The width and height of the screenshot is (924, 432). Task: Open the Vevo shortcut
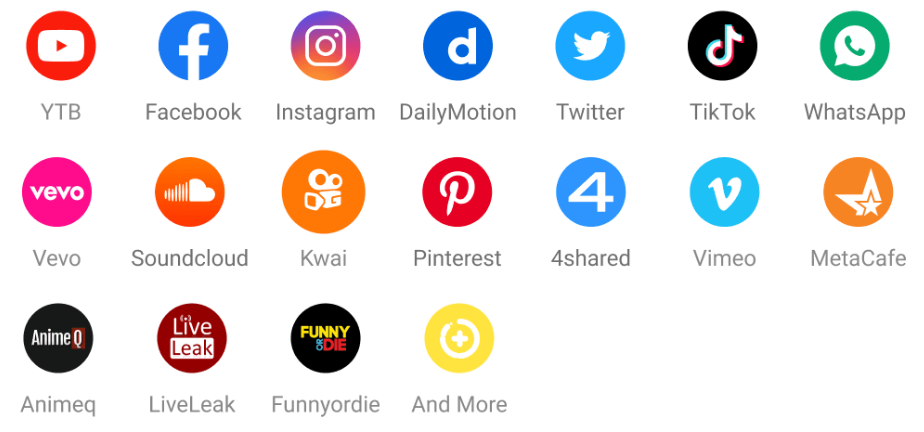57,192
